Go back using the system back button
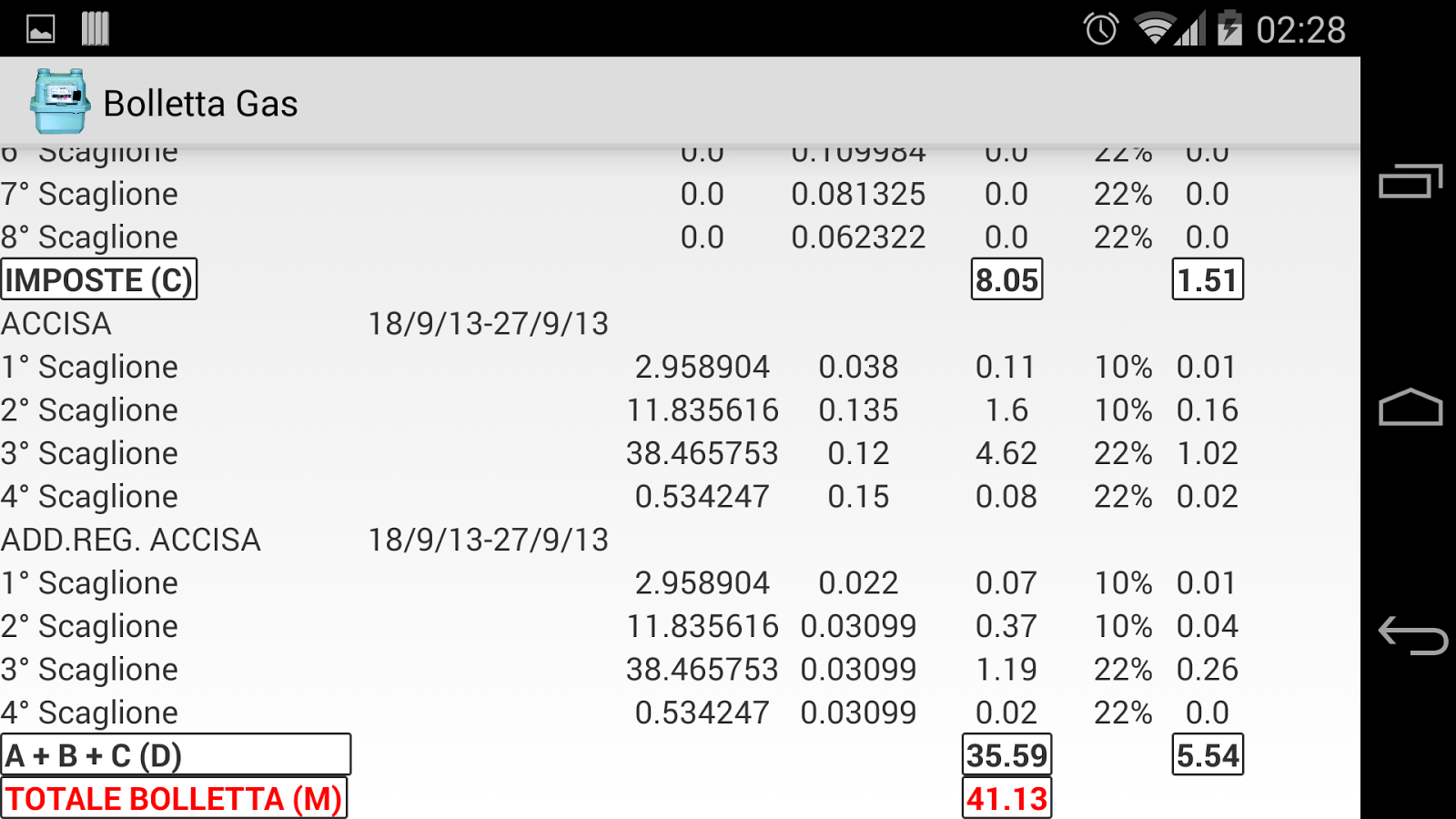This screenshot has width=1456, height=819. point(1411,635)
